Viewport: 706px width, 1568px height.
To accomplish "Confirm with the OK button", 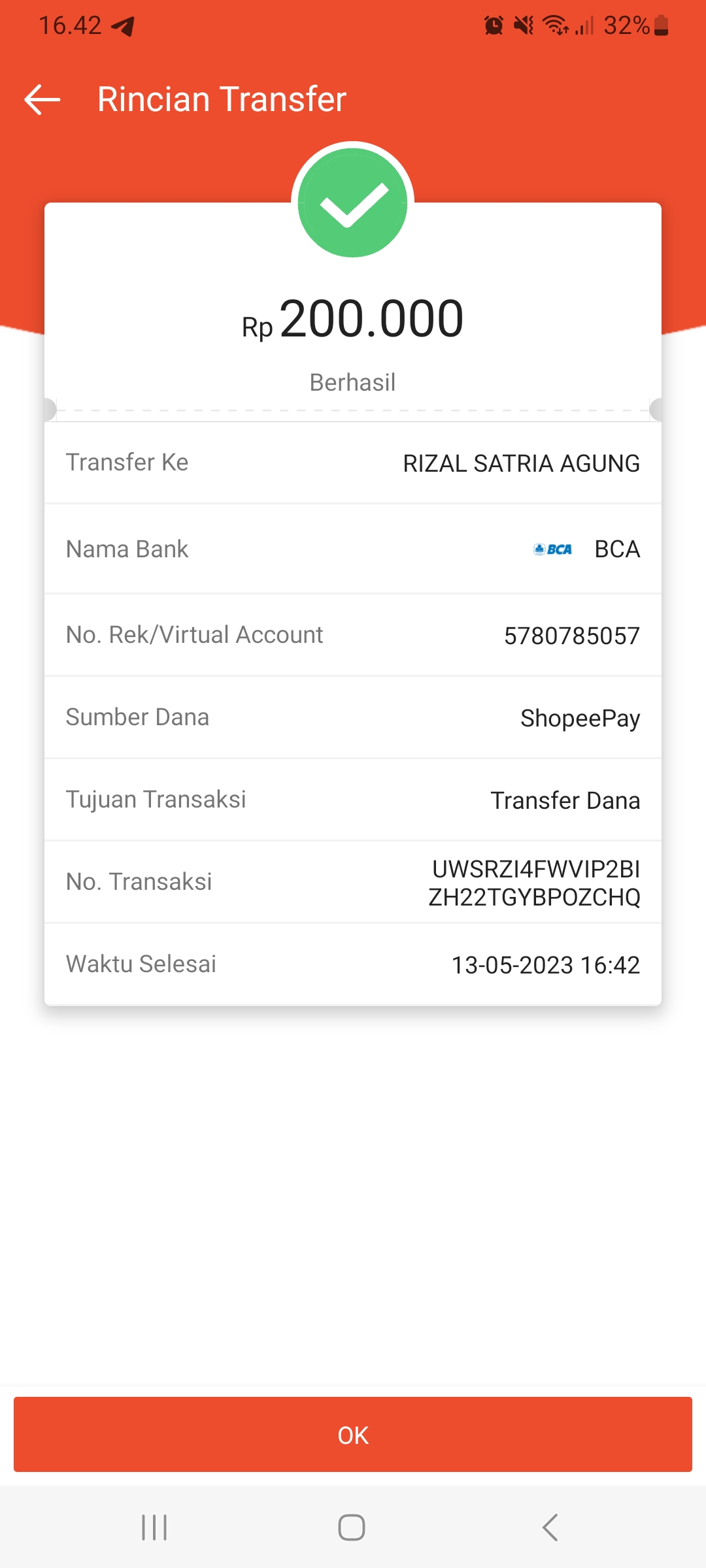I will 353,1434.
